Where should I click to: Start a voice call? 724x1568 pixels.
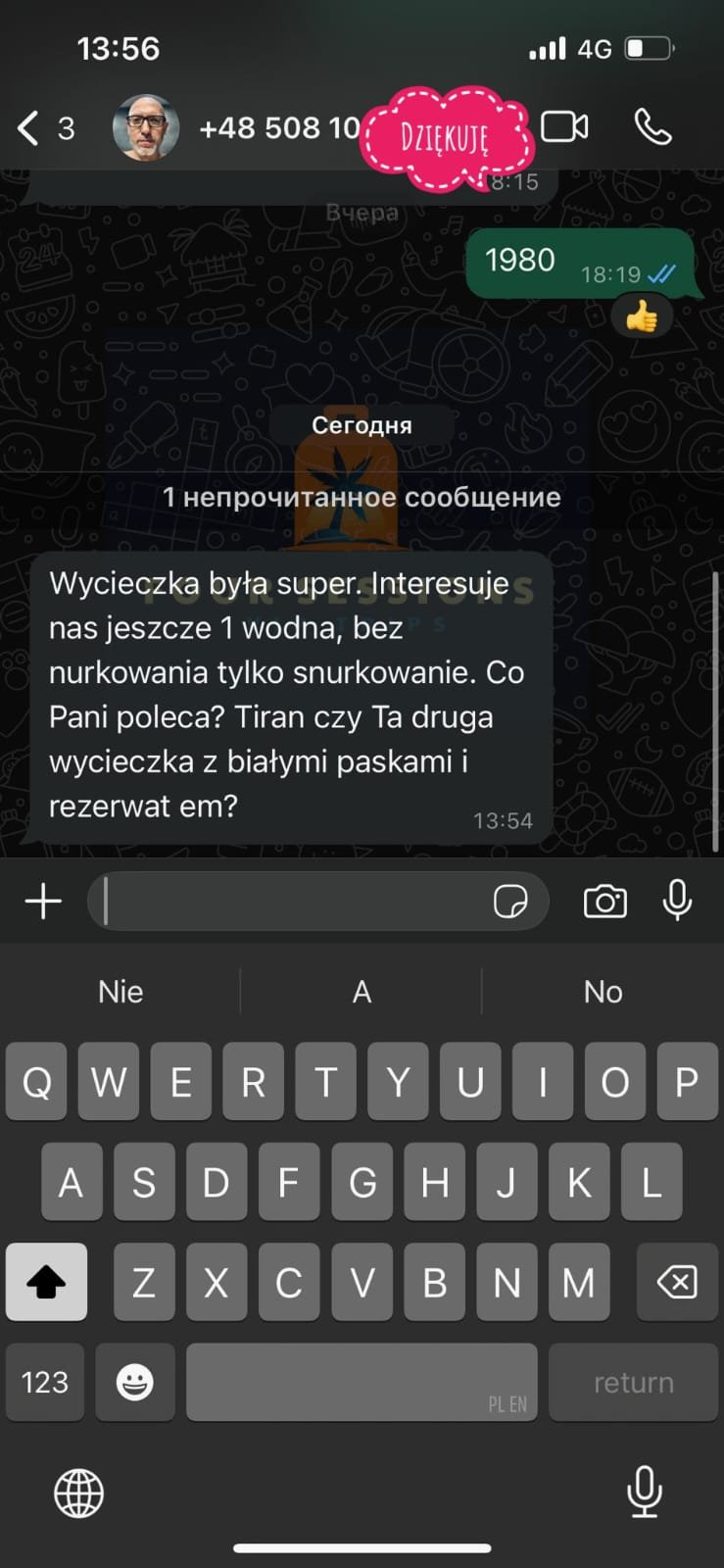[x=652, y=127]
